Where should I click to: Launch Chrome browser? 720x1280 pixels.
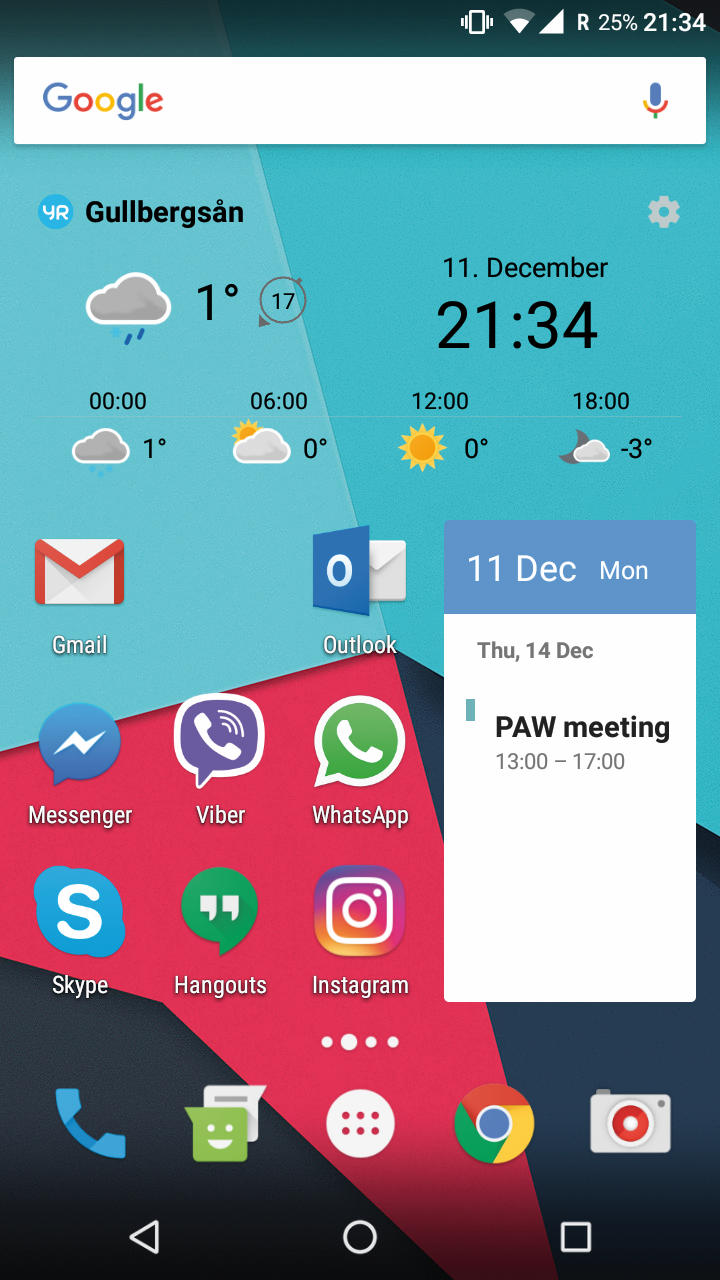point(494,1123)
